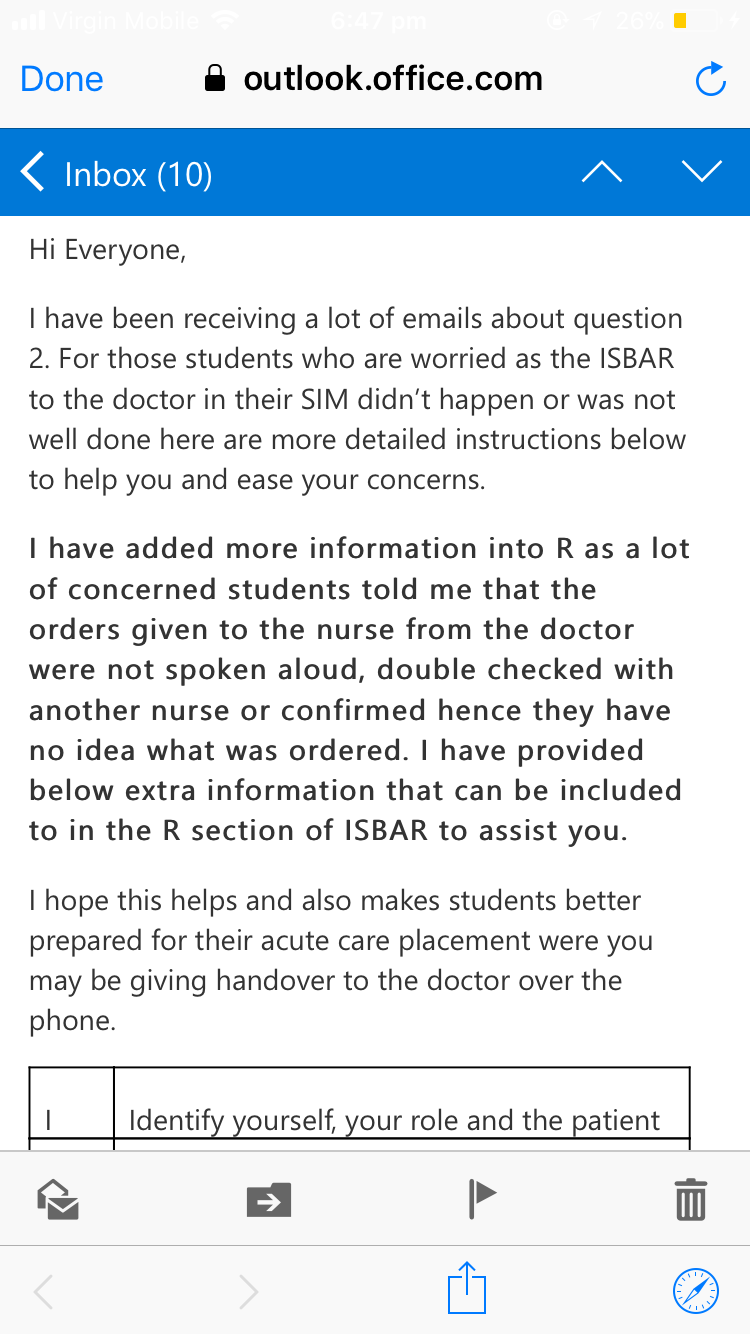Jump to previous email with up arrow
750x1334 pixels.
pyautogui.click(x=601, y=173)
